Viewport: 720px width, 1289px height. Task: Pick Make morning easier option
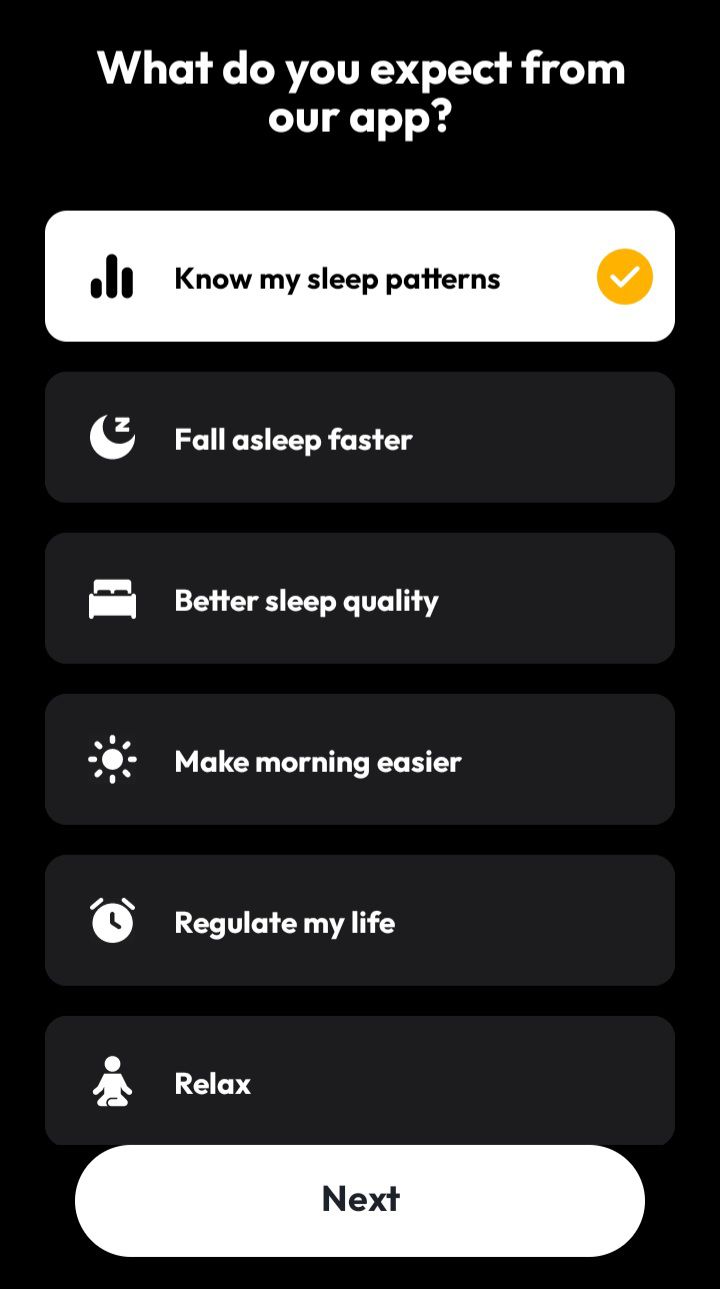coord(360,759)
